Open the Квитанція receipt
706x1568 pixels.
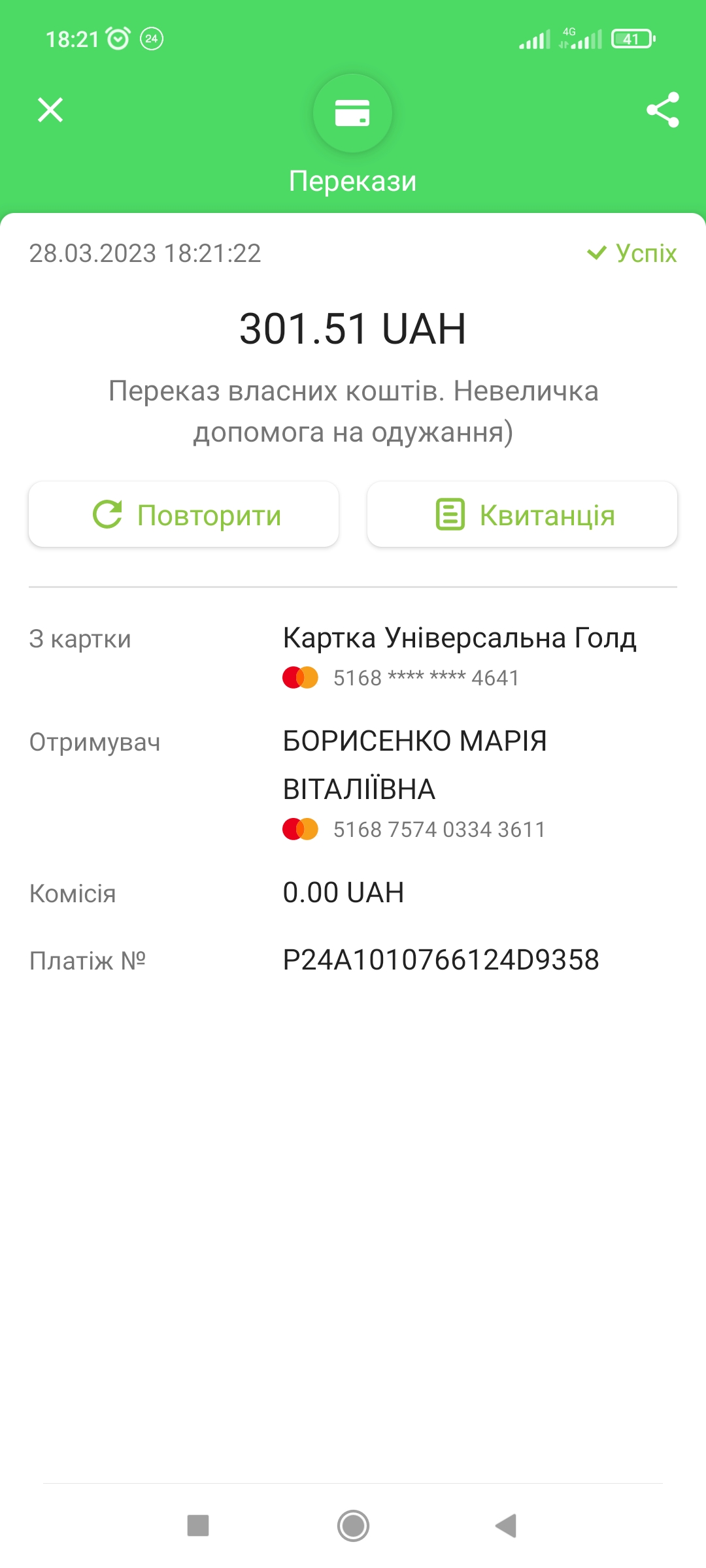pos(522,515)
